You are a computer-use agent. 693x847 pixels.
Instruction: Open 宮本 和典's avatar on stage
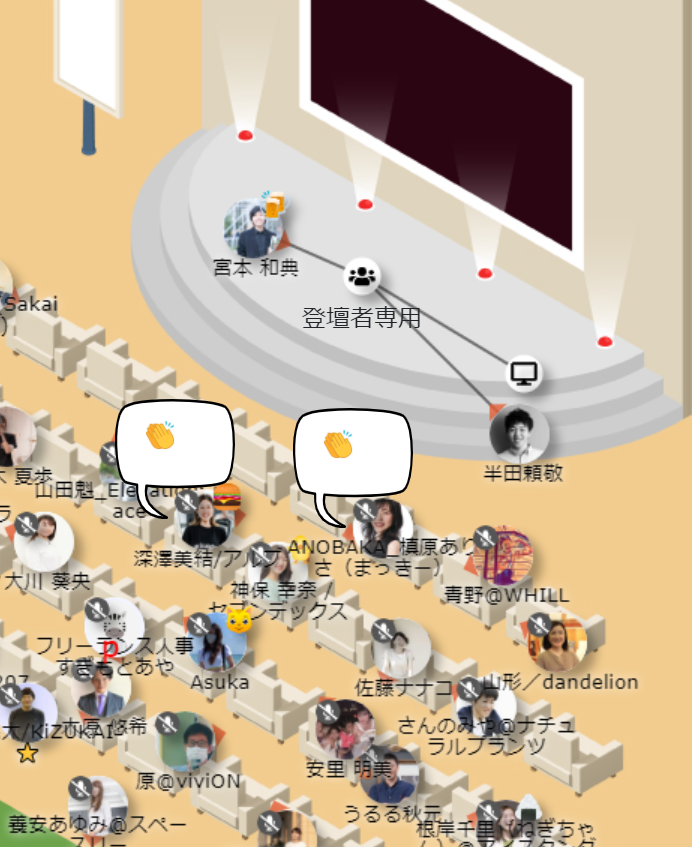254,228
